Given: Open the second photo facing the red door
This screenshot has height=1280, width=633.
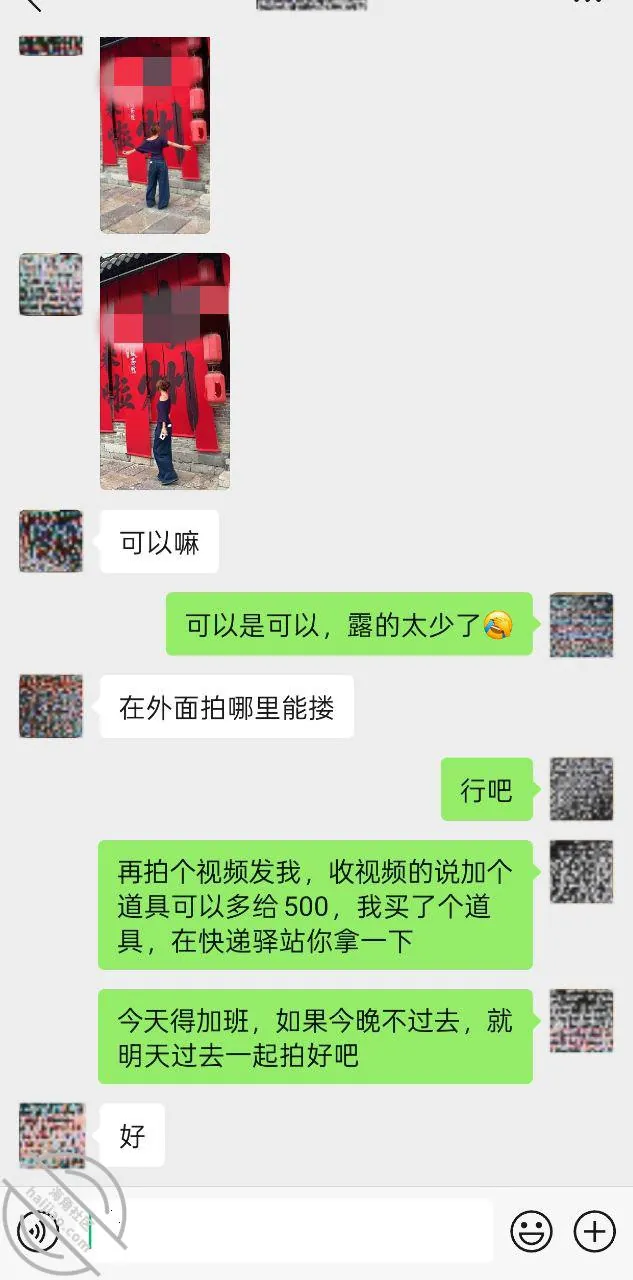Looking at the screenshot, I should point(165,371).
